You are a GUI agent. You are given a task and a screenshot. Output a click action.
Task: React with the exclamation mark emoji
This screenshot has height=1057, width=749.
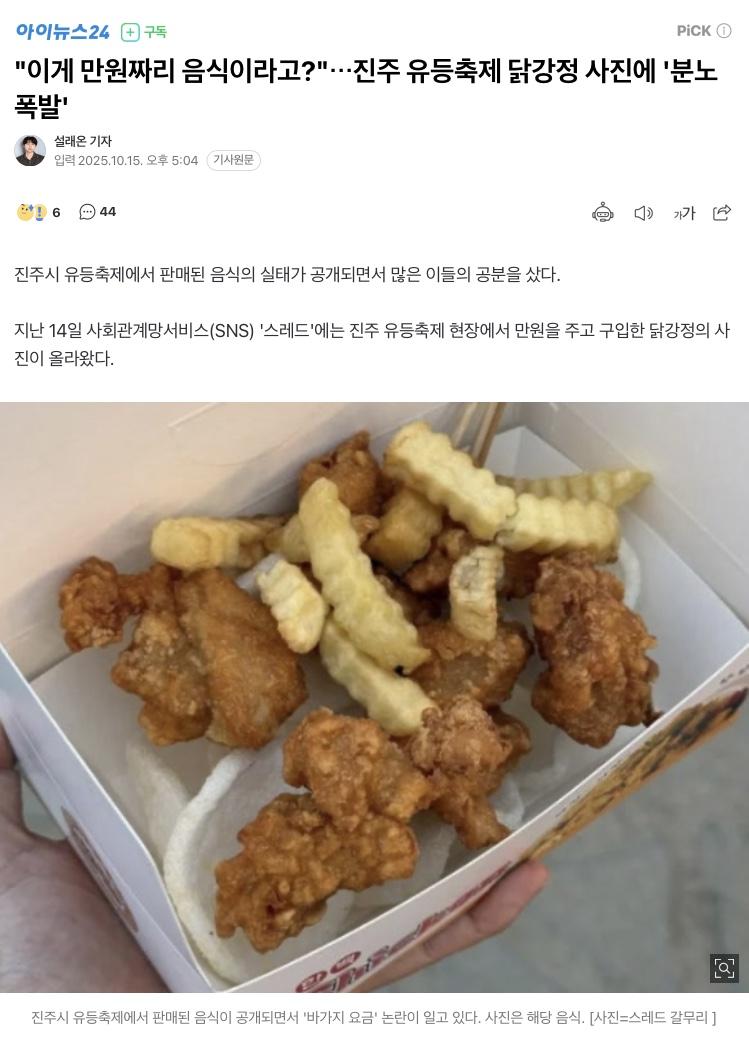[x=43, y=211]
